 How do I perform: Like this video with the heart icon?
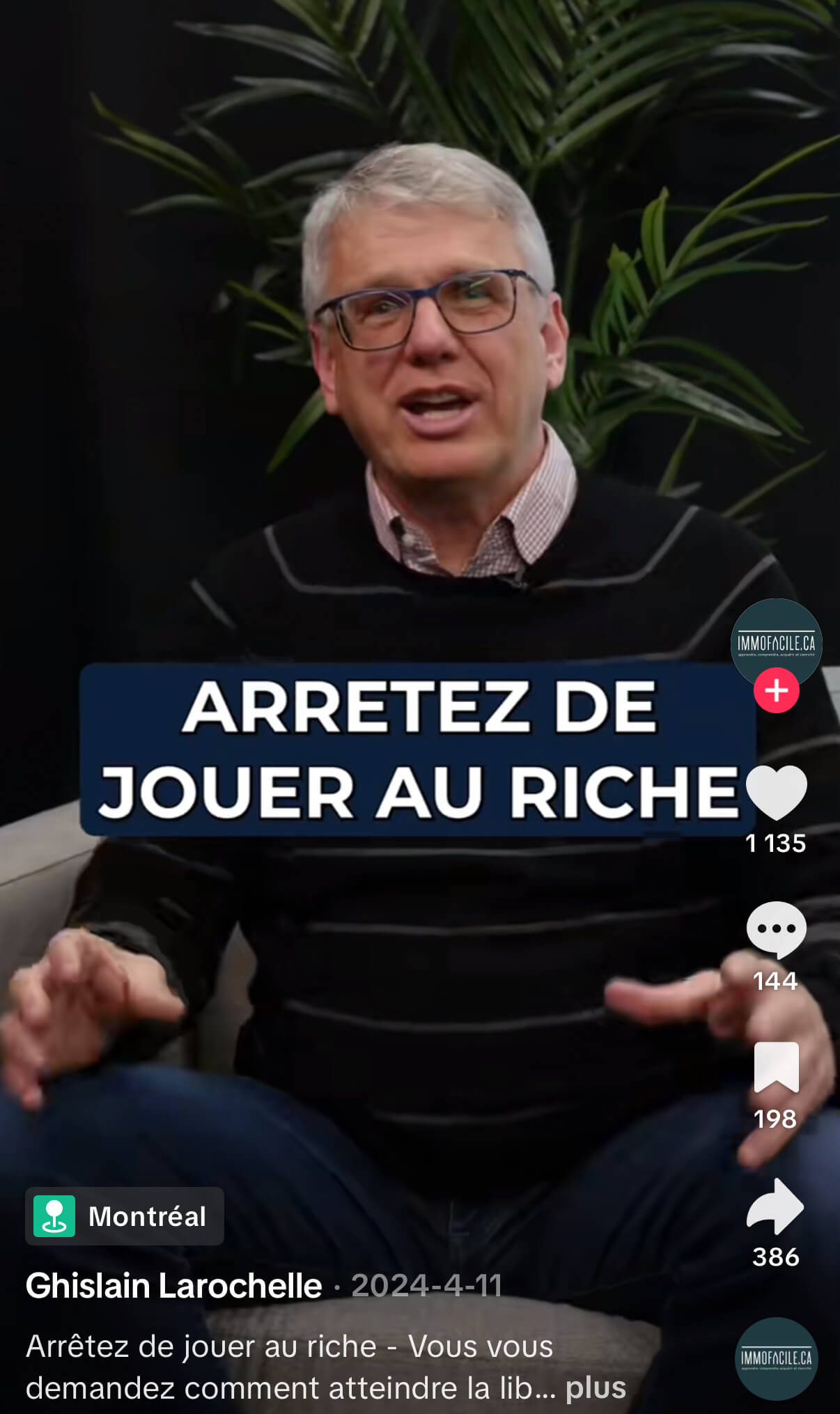(x=776, y=793)
